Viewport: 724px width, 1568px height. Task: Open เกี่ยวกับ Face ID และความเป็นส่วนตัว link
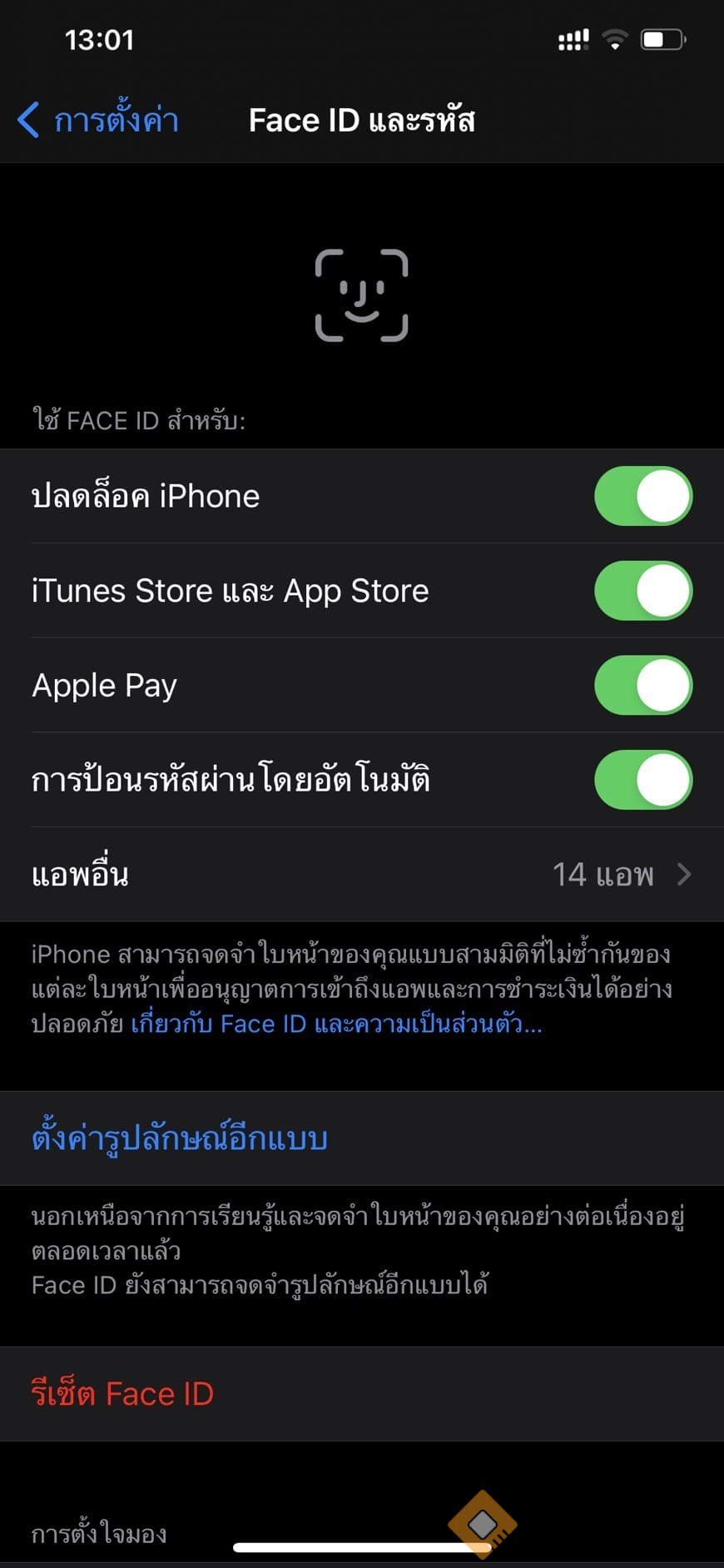tap(336, 1024)
